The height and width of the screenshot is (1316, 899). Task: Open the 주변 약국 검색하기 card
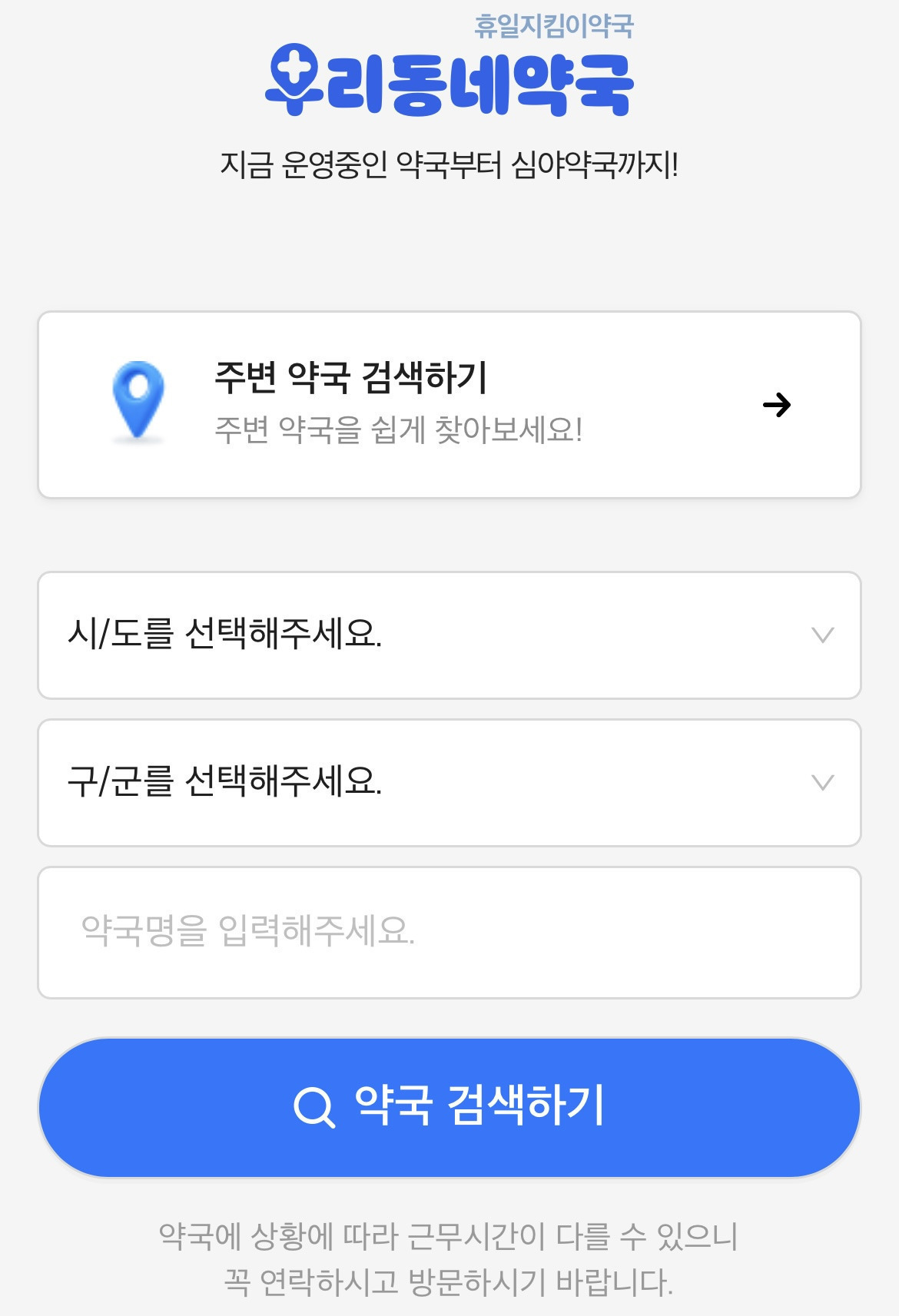pyautogui.click(x=449, y=401)
